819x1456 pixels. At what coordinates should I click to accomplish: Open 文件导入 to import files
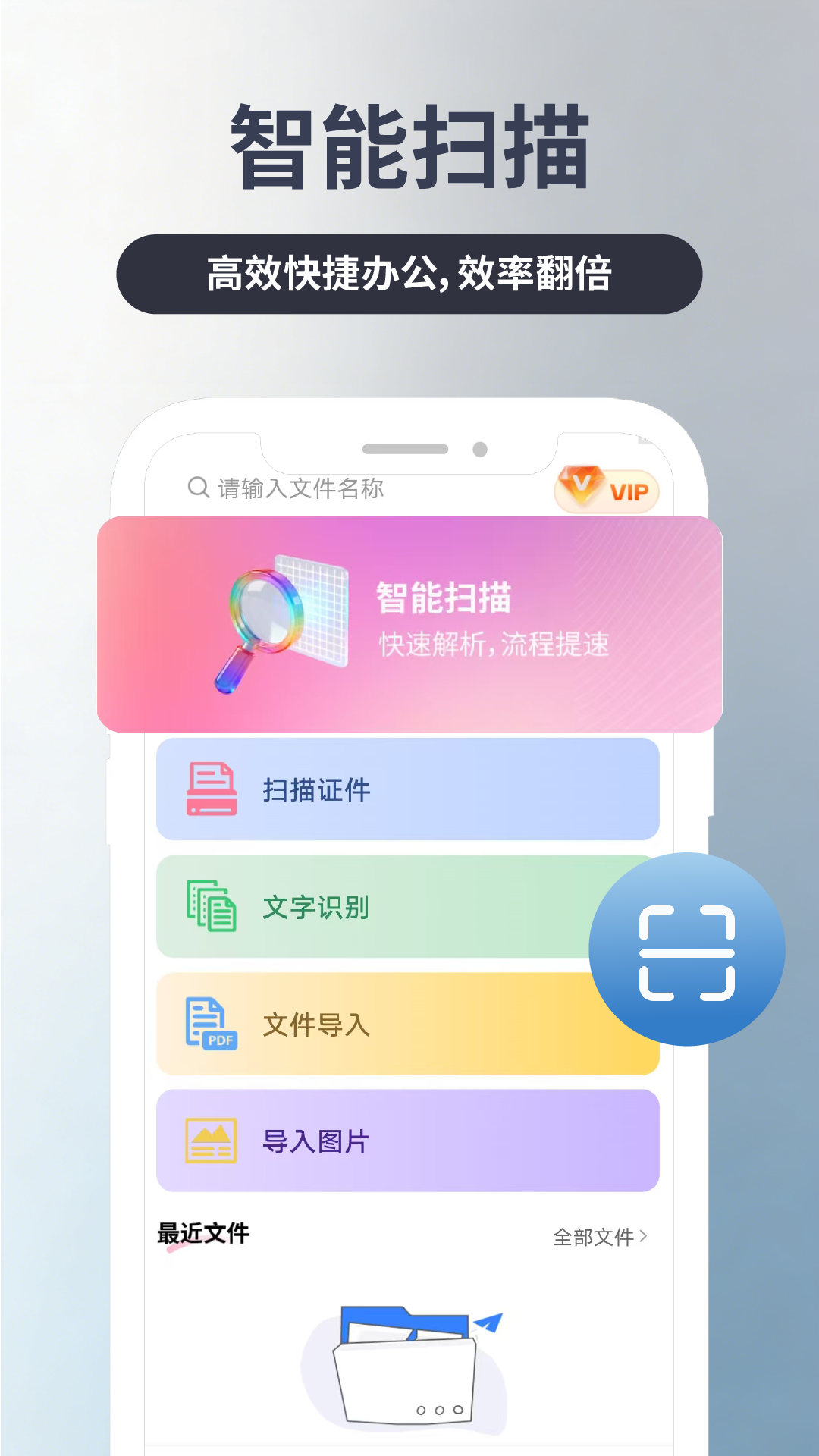click(407, 1025)
